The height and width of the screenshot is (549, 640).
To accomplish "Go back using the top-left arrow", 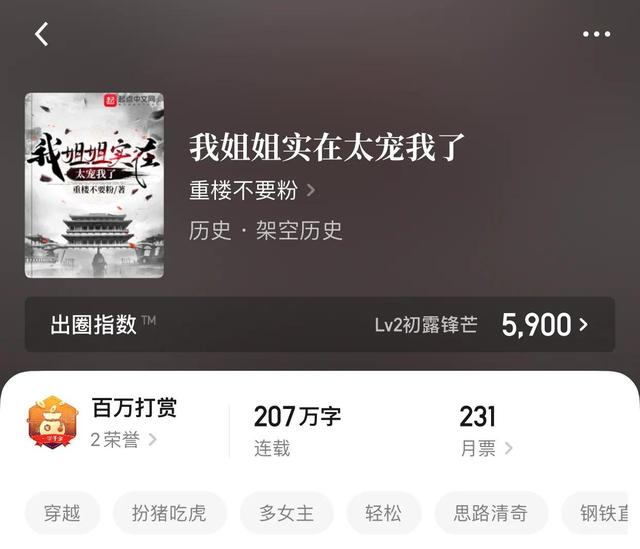I will point(42,34).
